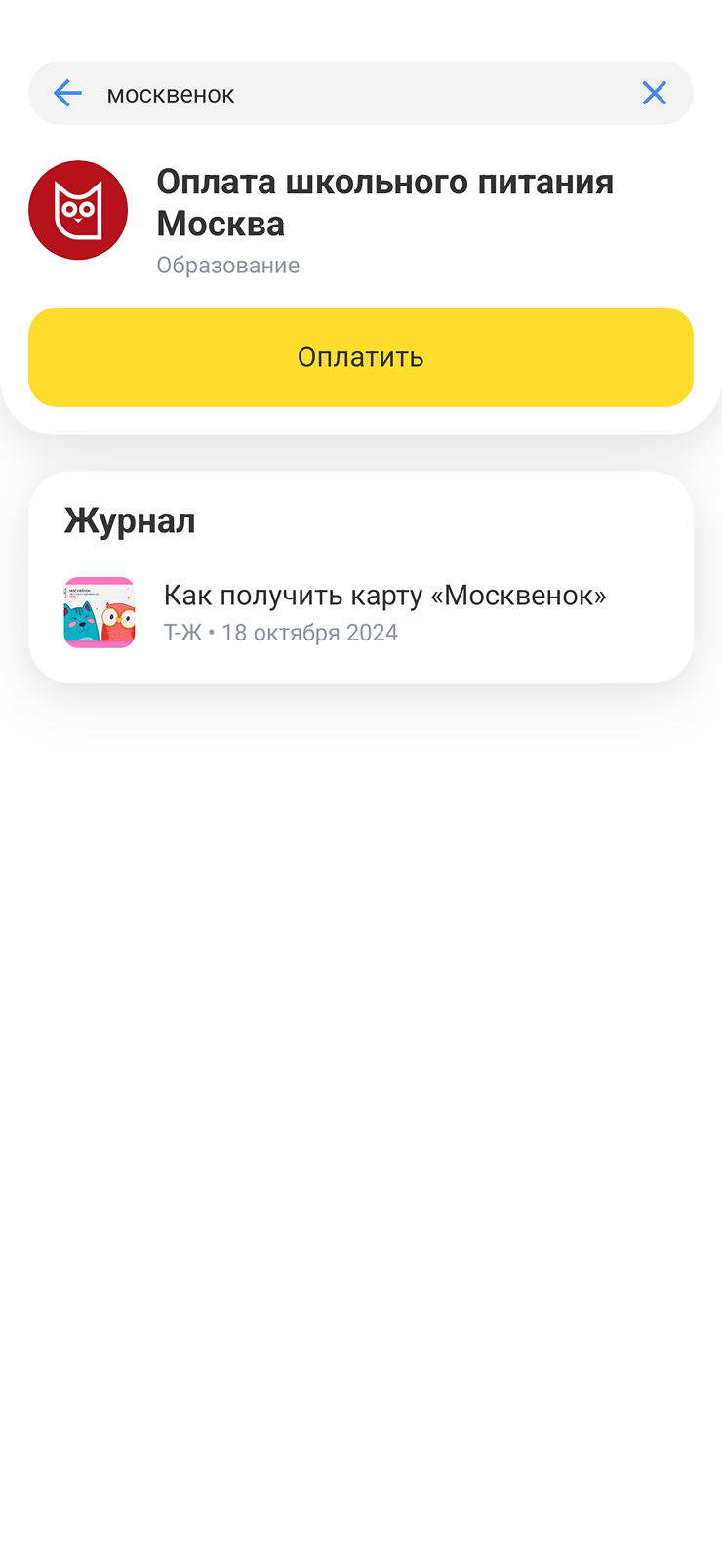Go back using the arrow in search bar
The height and width of the screenshot is (1568, 722).
point(67,93)
